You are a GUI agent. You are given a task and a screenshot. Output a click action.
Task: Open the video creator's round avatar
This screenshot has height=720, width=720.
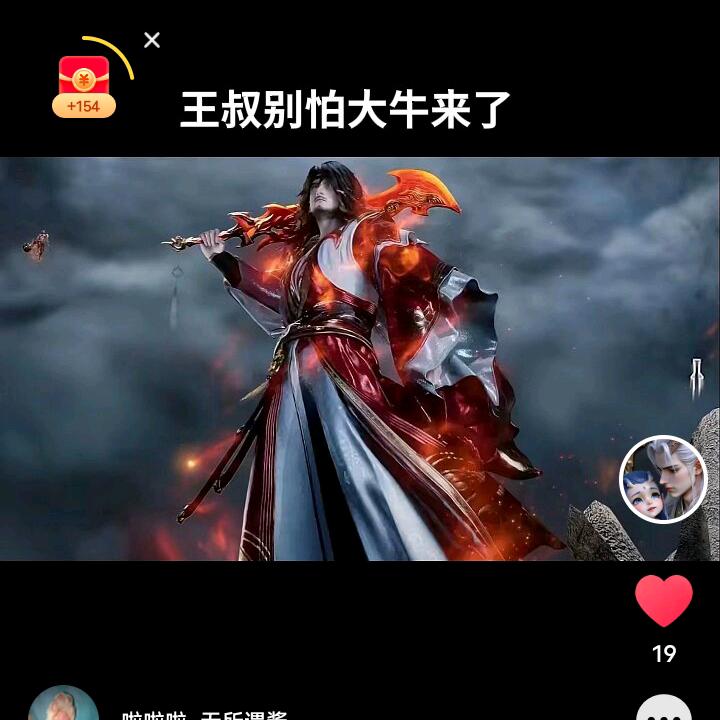[x=663, y=479]
